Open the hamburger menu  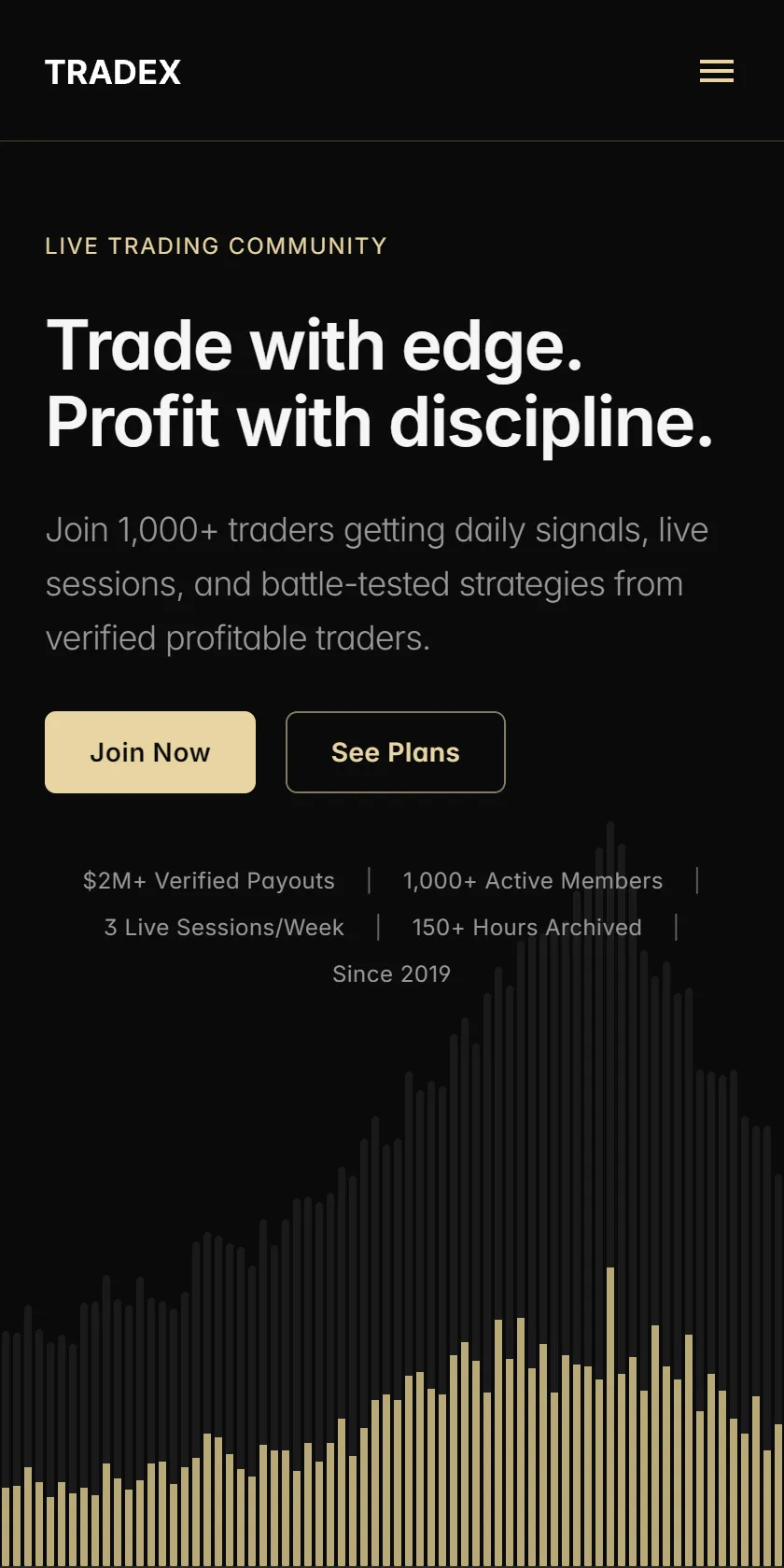click(x=717, y=71)
